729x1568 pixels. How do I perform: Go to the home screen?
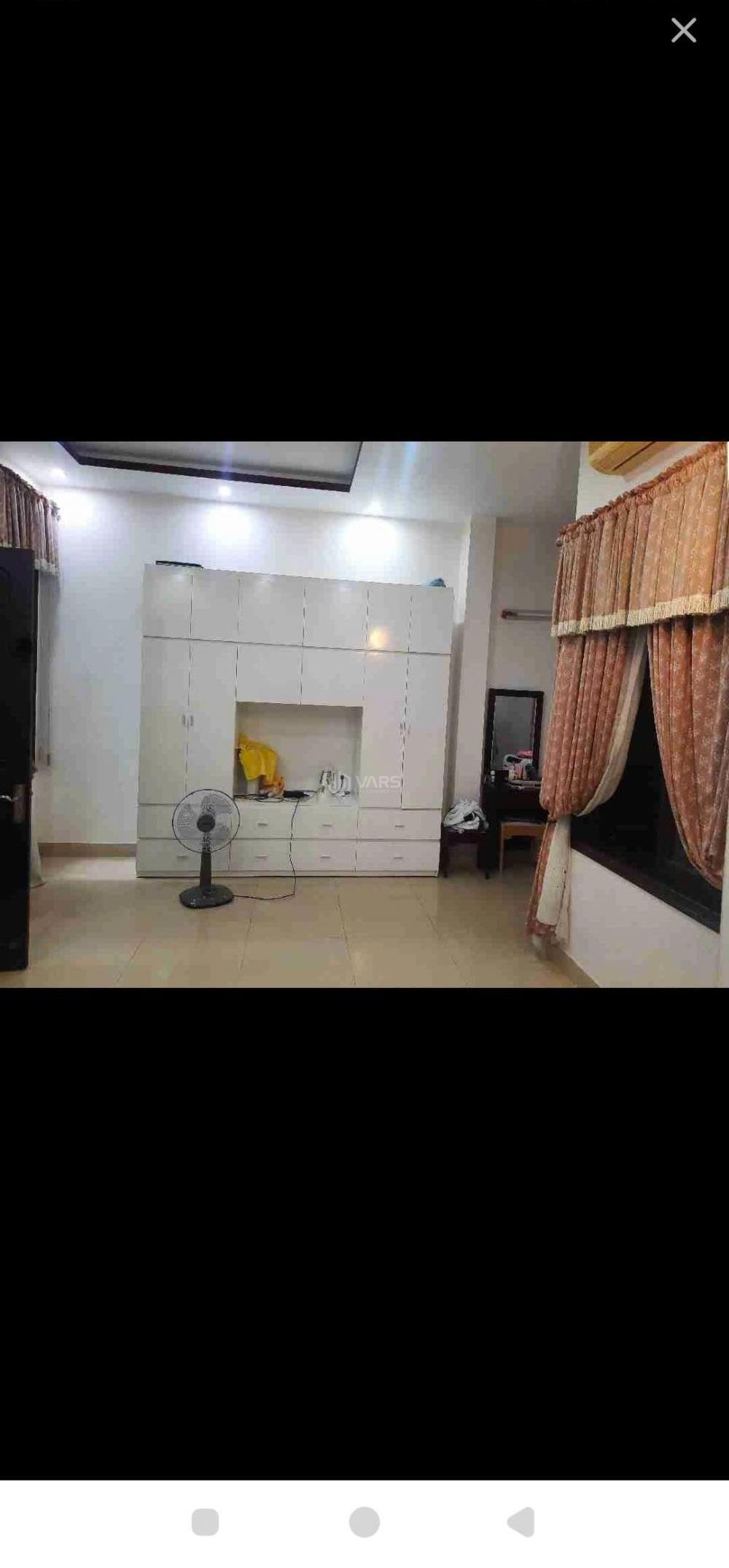pyautogui.click(x=364, y=1522)
